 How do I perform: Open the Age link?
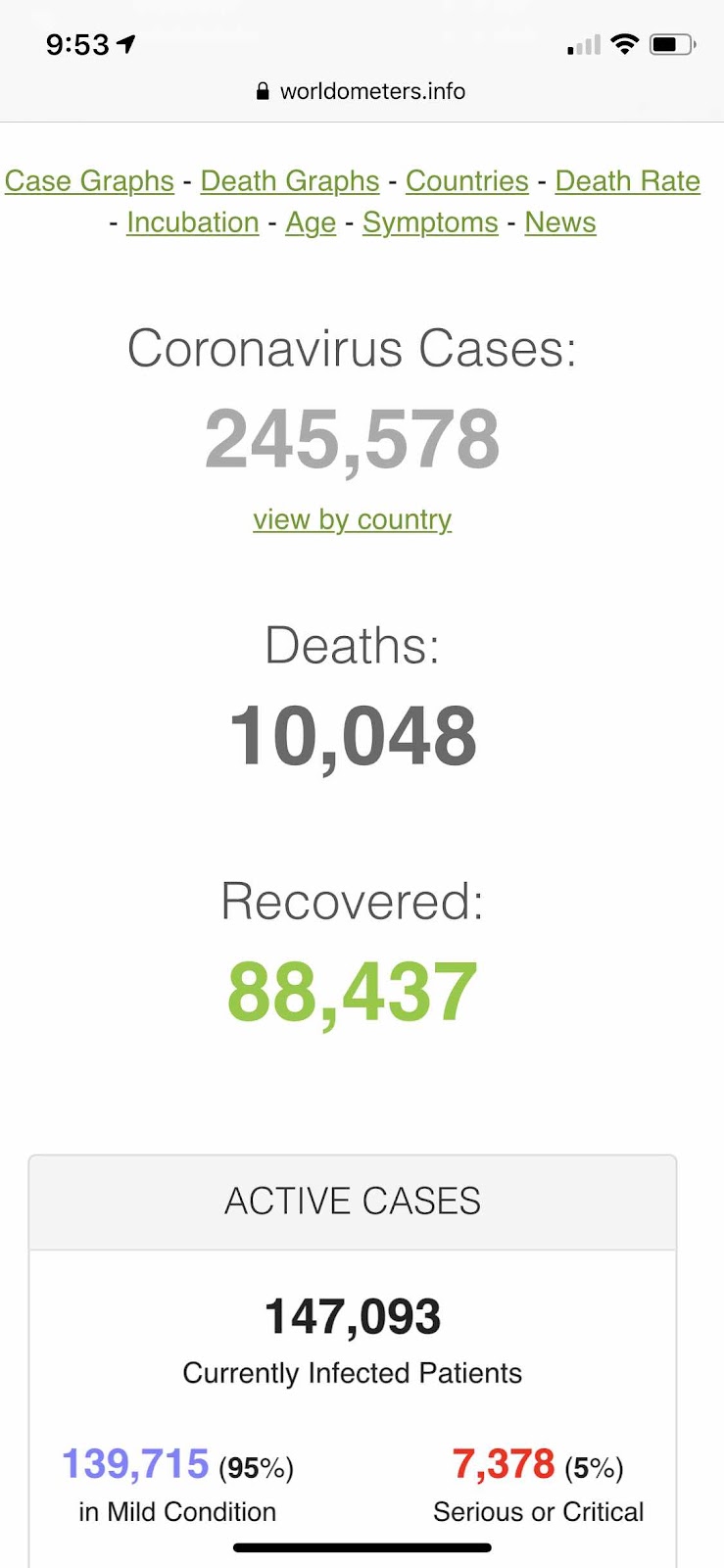[x=311, y=223]
